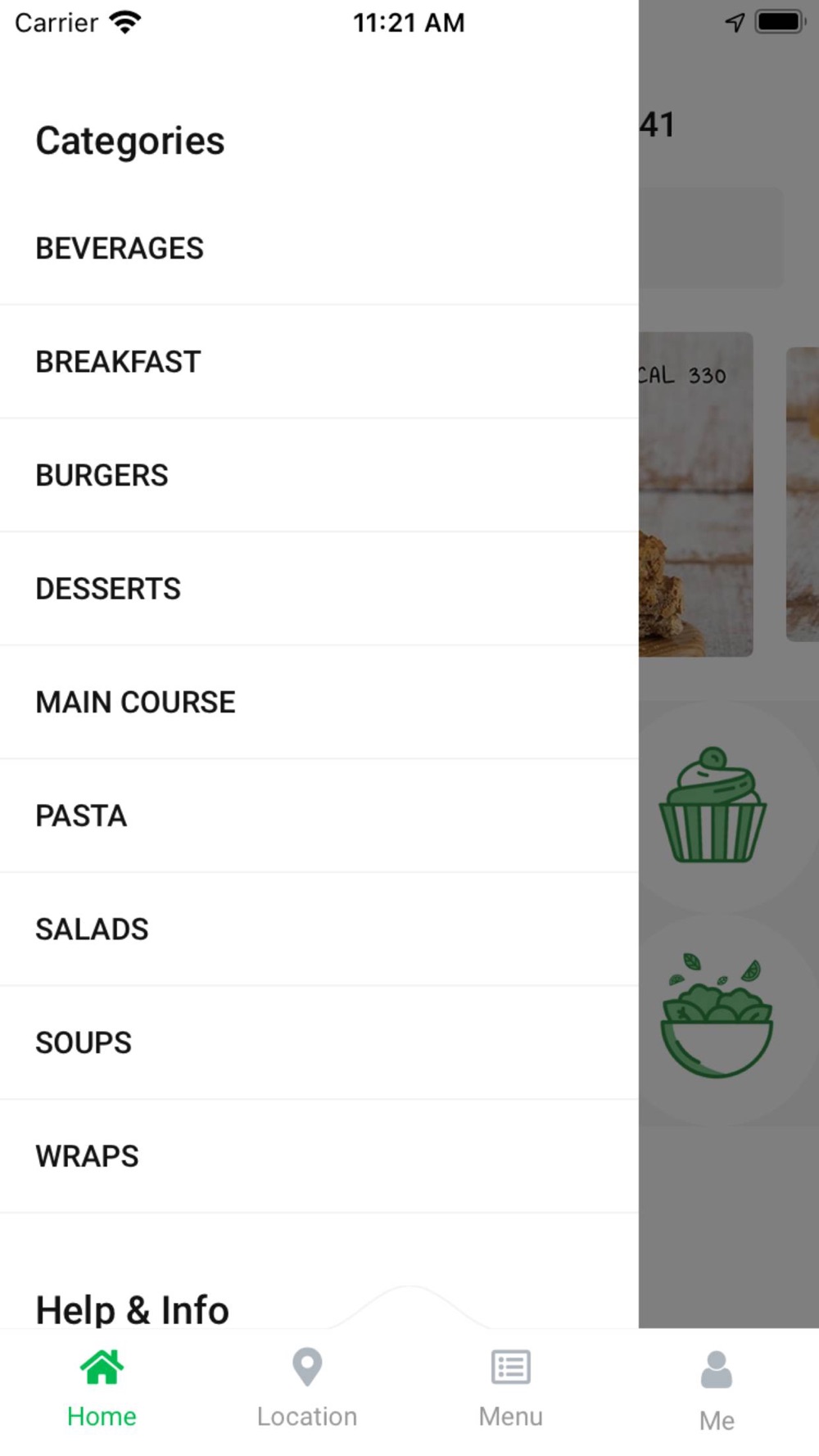The height and width of the screenshot is (1456, 819).
Task: Switch to the Location tab
Action: pos(307,1387)
